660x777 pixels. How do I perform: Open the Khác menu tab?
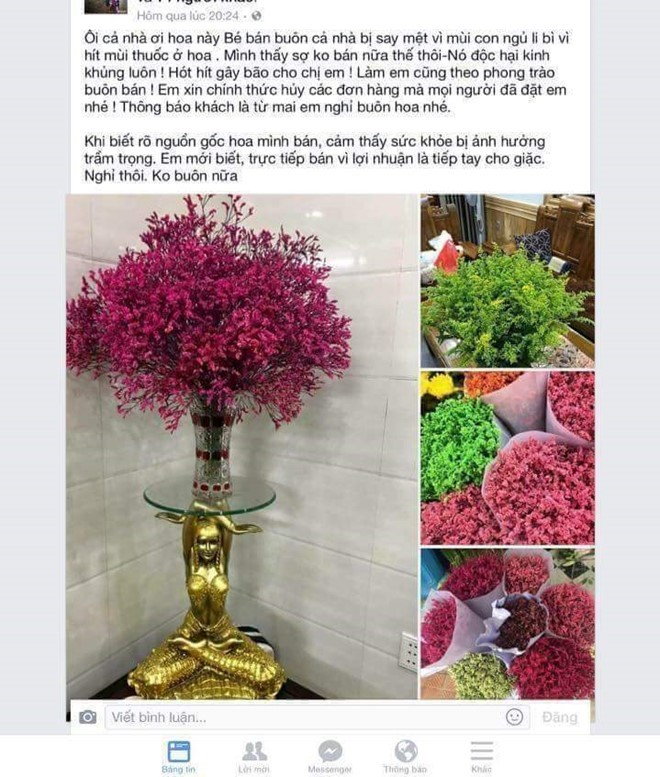click(x=481, y=755)
